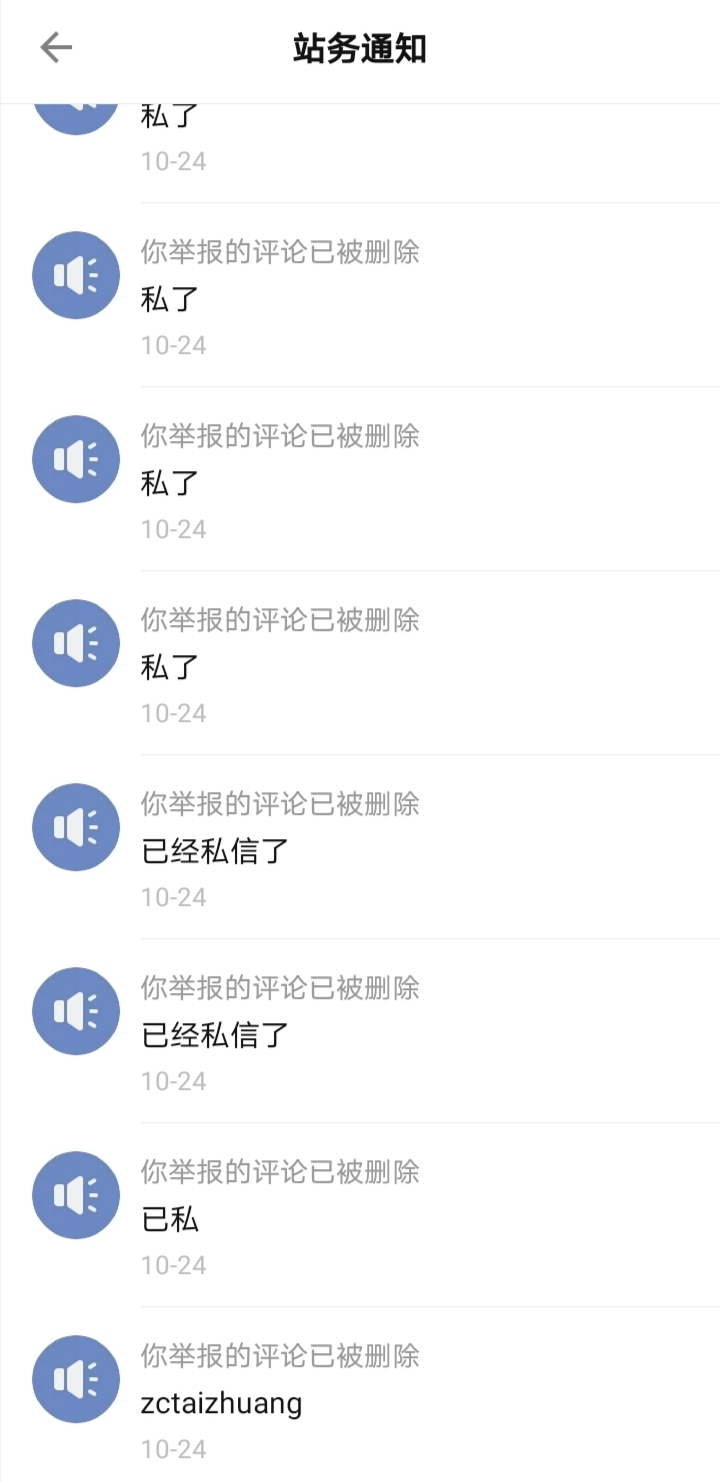Tap the 10-24 timestamp under the 'zctaizhuang' notice

173,1449
